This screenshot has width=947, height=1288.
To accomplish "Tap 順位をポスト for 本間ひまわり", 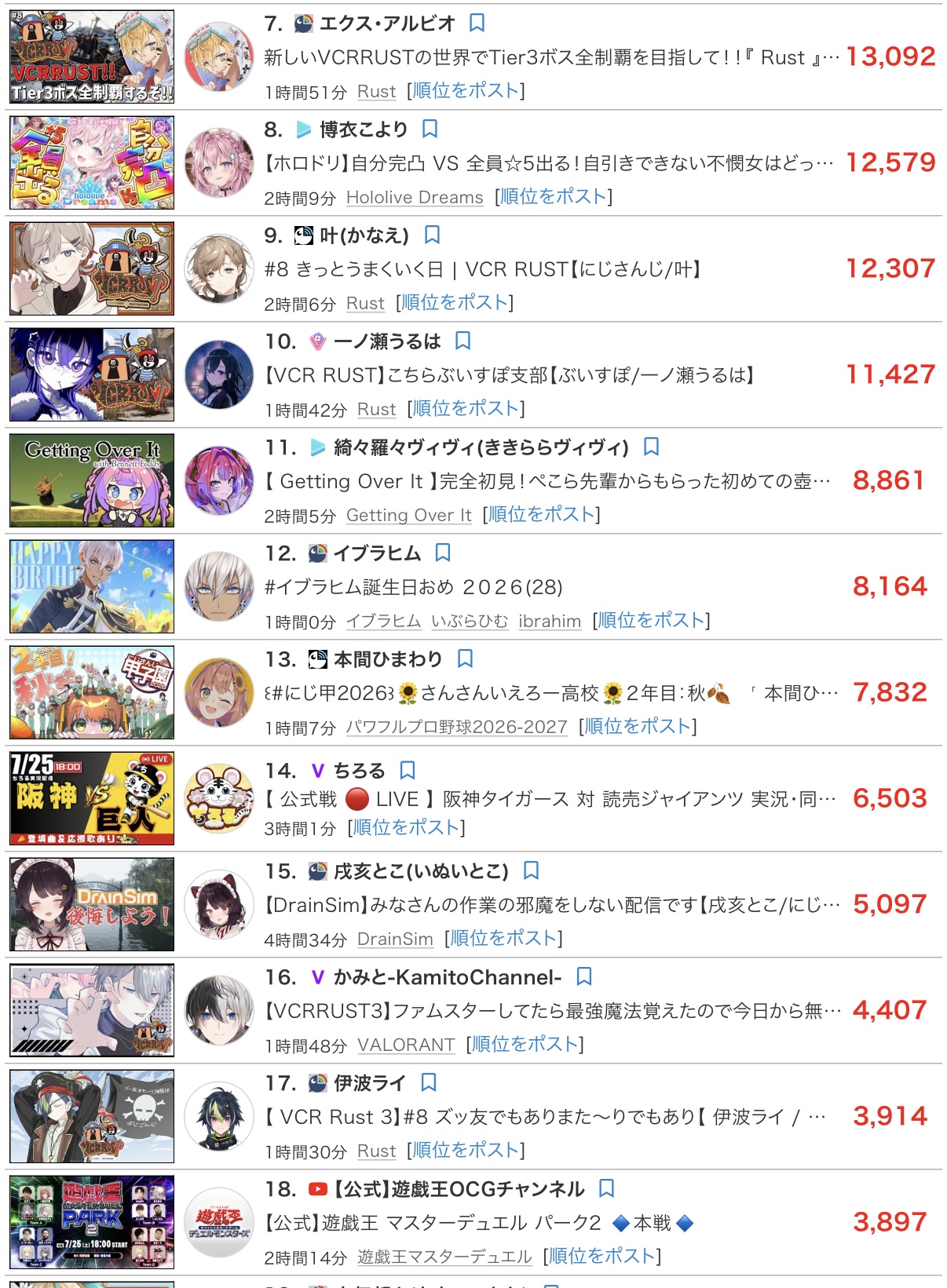I will click(x=638, y=727).
